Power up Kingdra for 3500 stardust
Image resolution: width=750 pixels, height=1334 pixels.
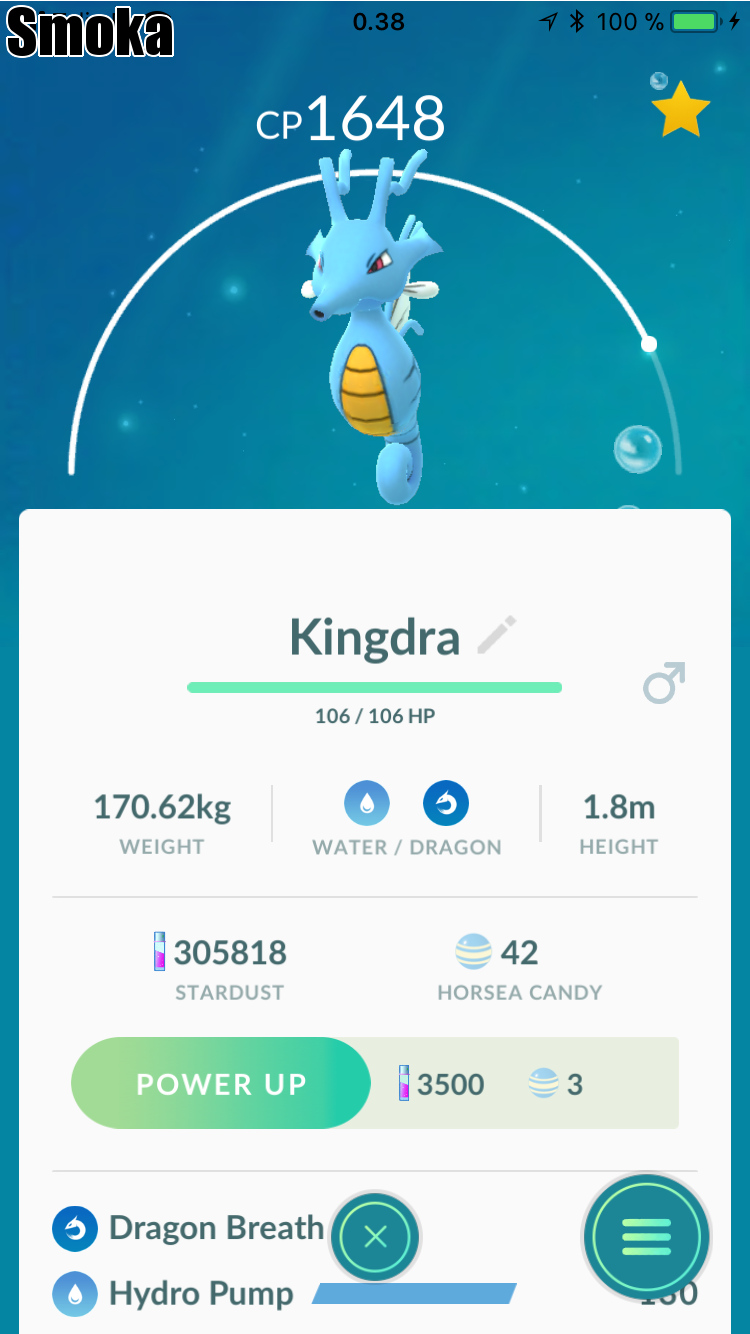coord(221,1084)
